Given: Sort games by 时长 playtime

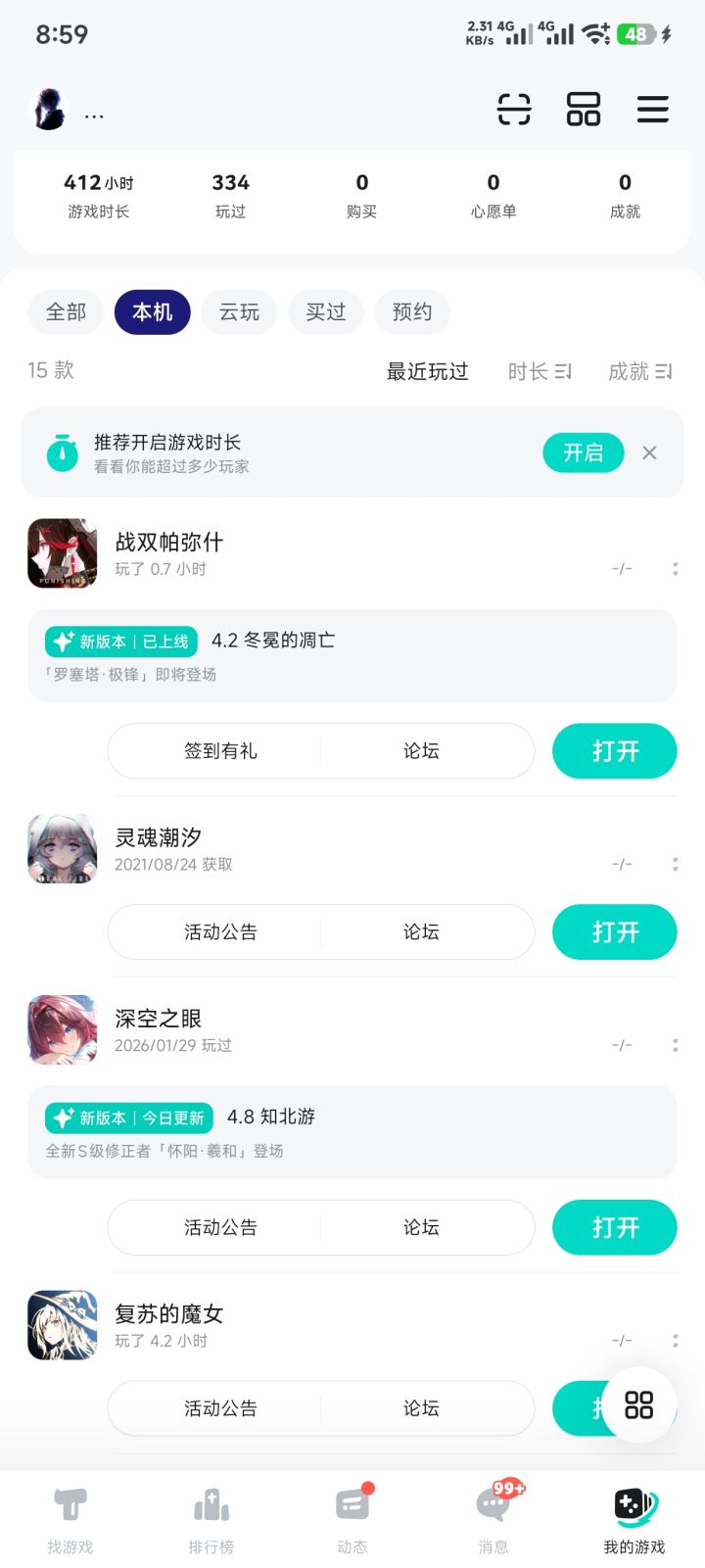Looking at the screenshot, I should [540, 371].
